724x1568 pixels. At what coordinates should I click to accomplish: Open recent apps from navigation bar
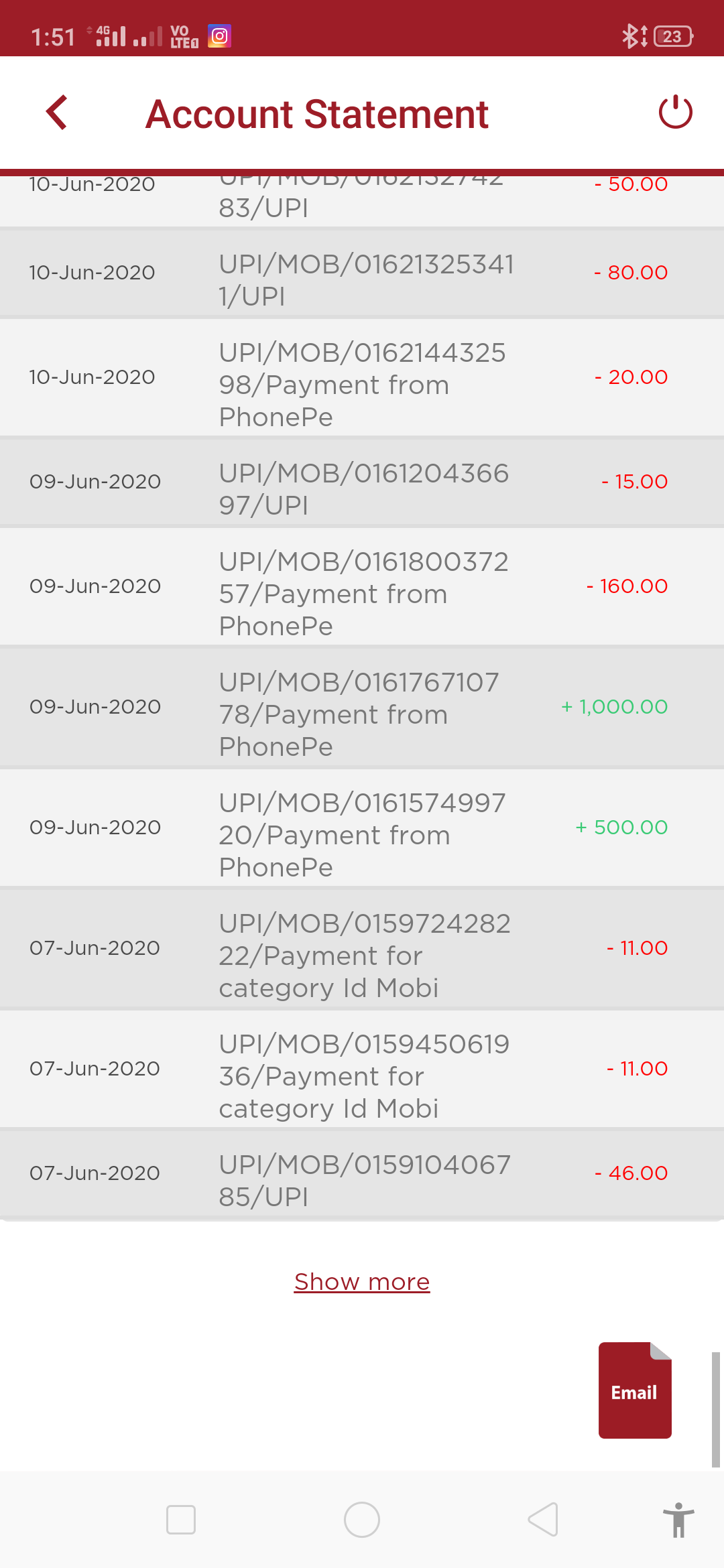click(181, 1520)
